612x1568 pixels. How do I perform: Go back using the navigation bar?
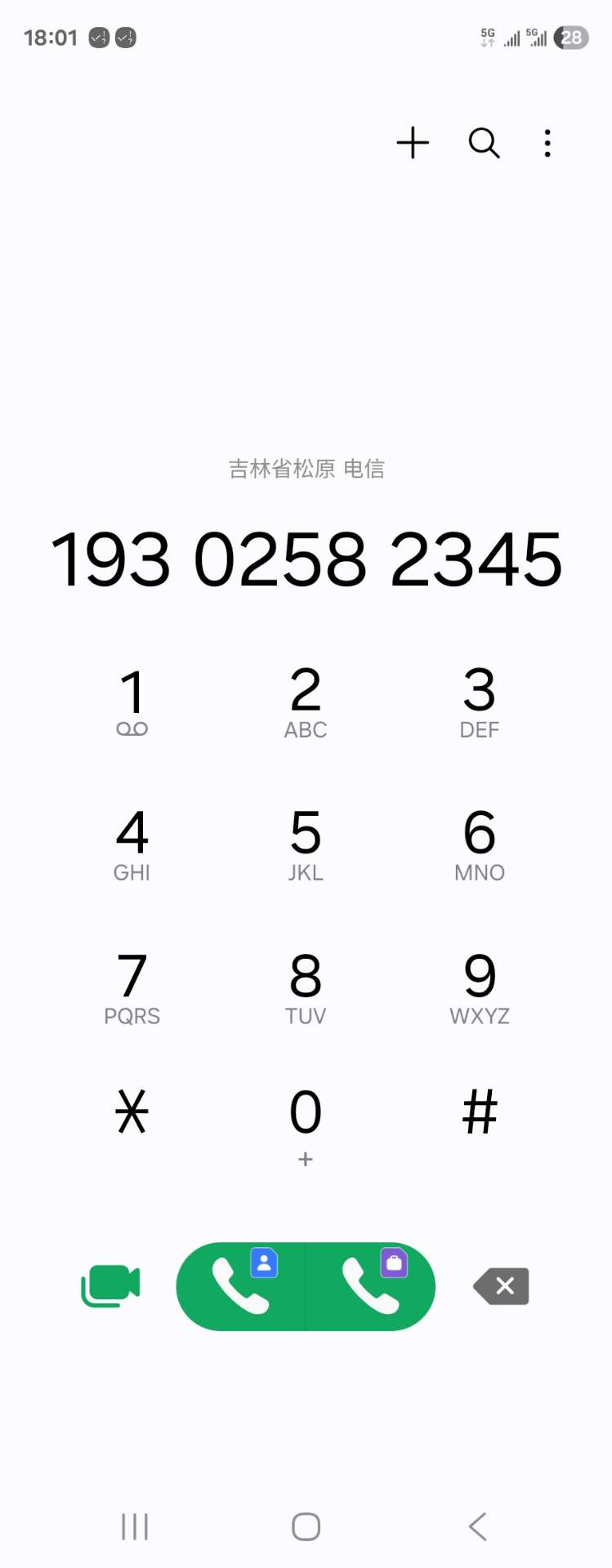(478, 1526)
